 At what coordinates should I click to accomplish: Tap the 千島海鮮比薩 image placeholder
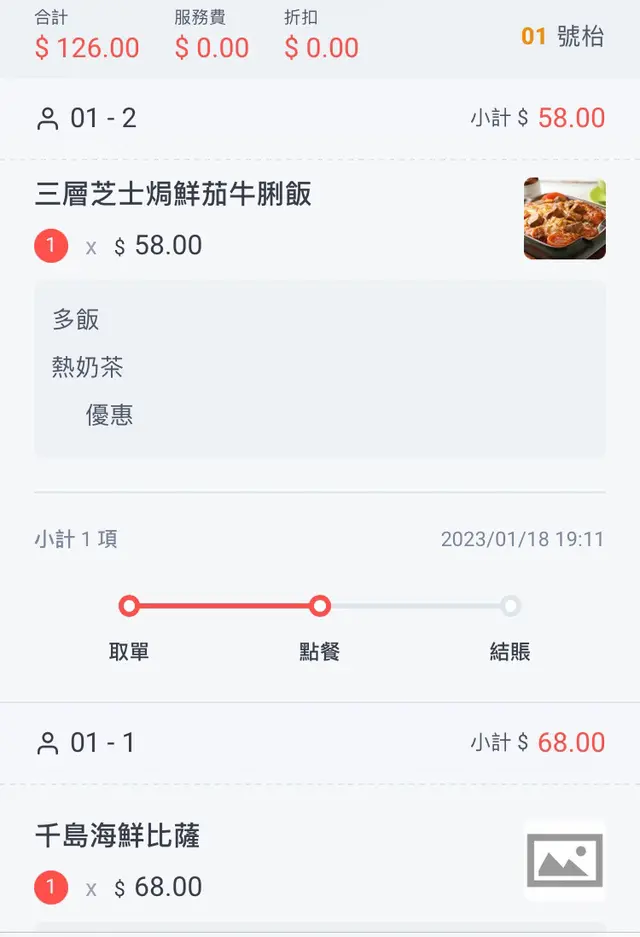[x=564, y=860]
